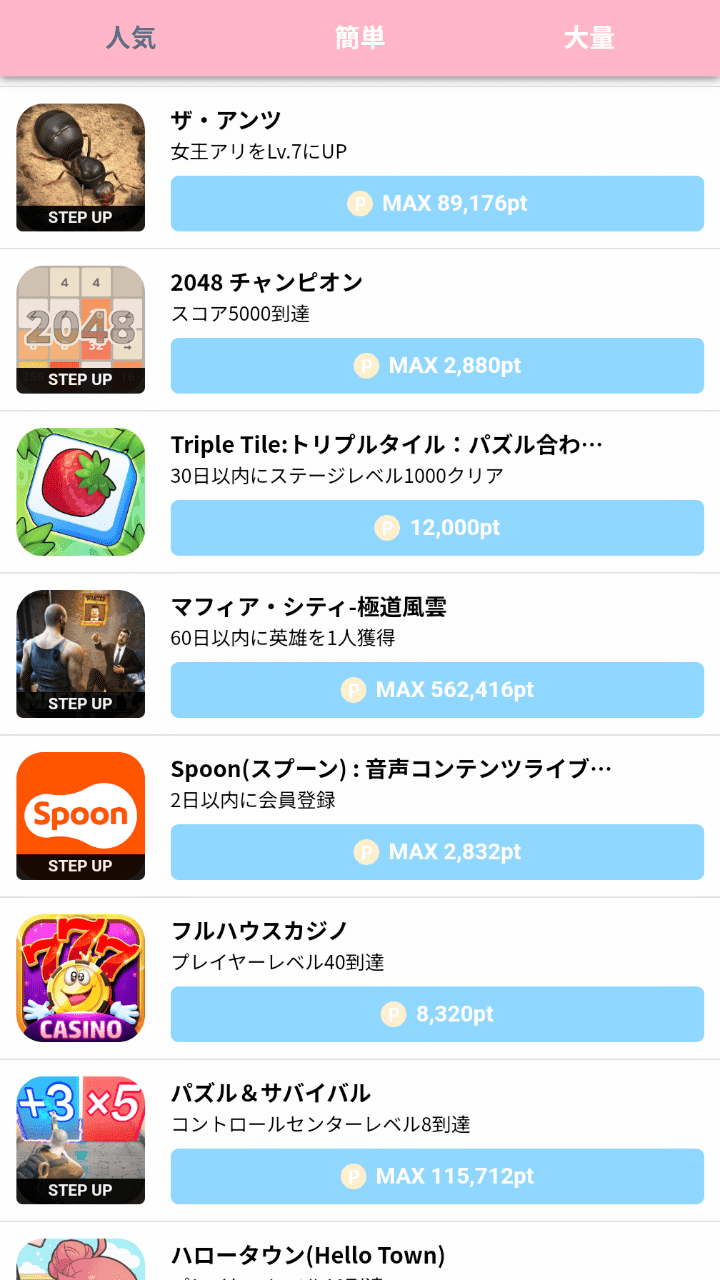Switch to the 簡単 tab
The image size is (720, 1280).
[x=360, y=39]
